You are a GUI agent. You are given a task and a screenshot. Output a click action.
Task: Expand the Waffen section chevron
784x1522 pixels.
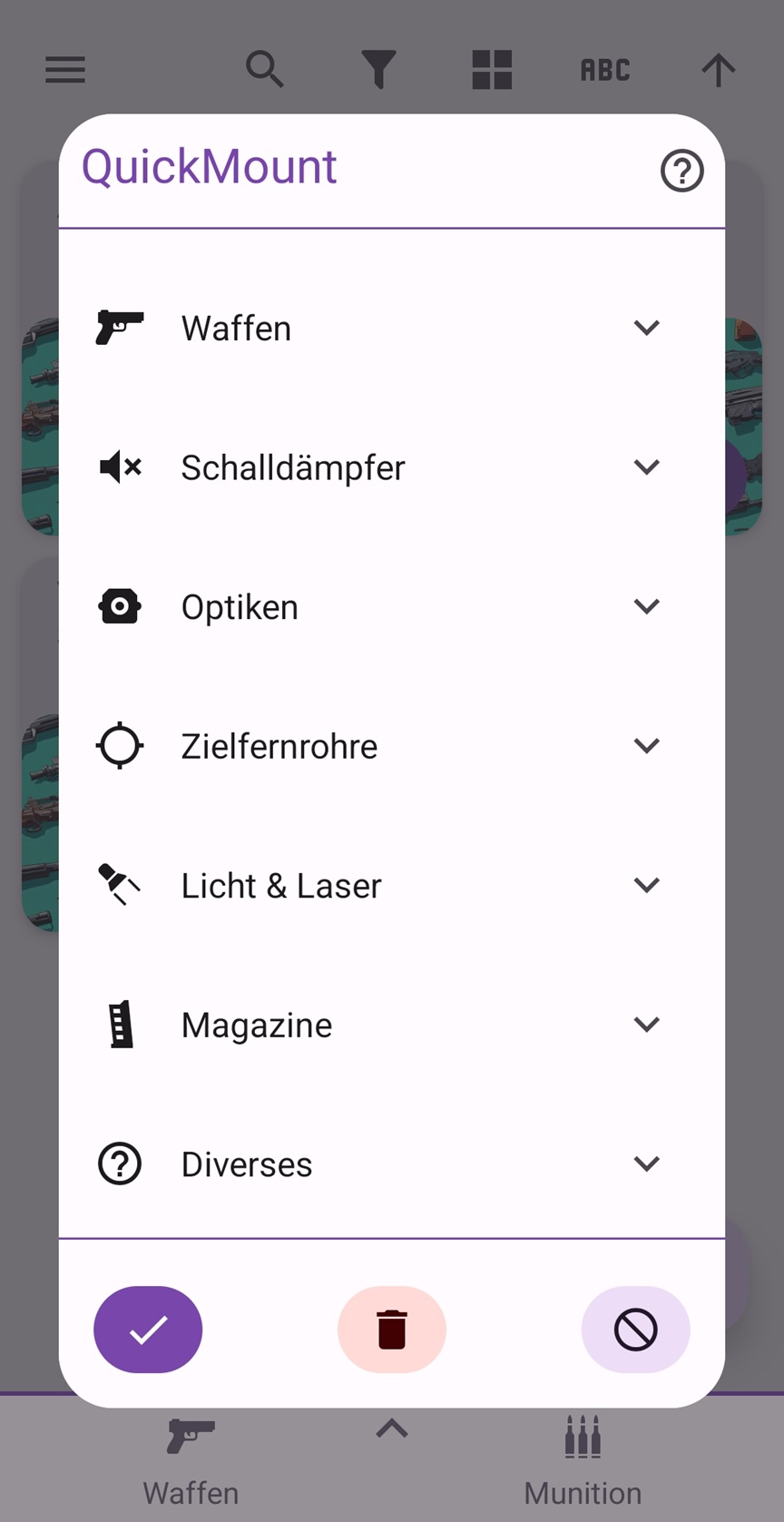(647, 328)
